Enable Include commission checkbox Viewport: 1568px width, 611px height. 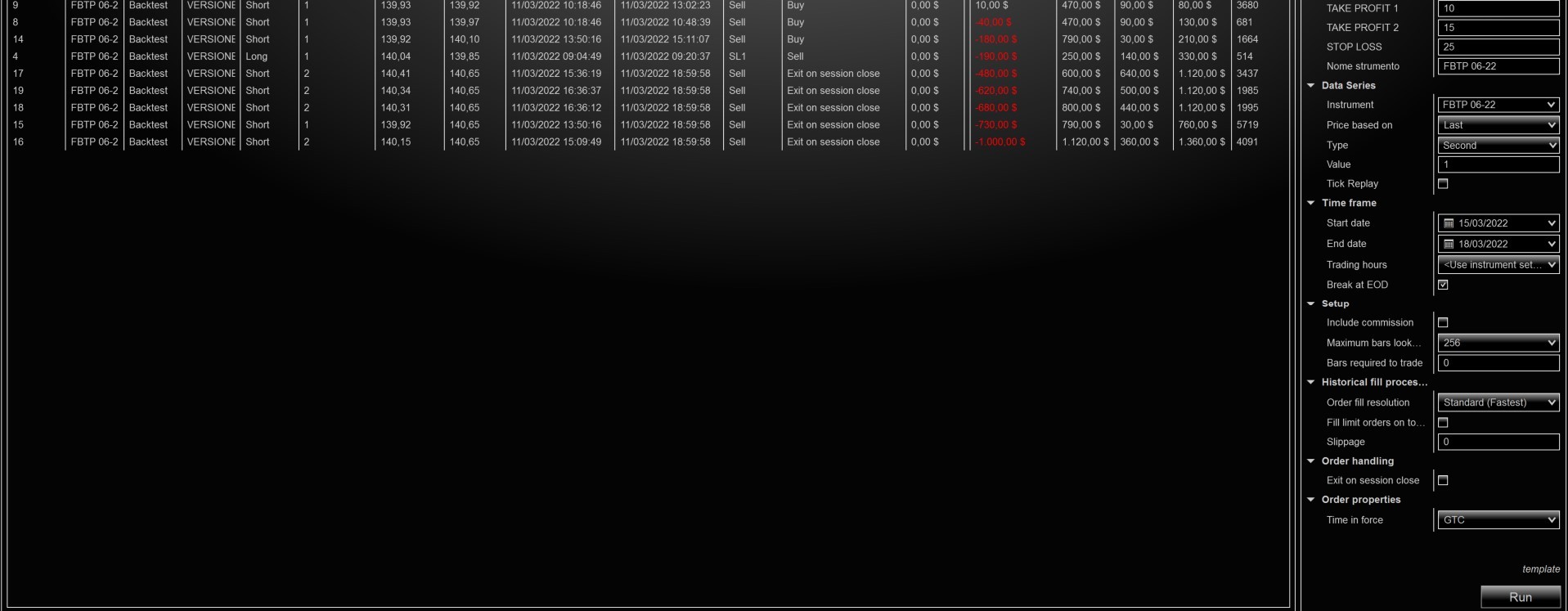tap(1443, 322)
